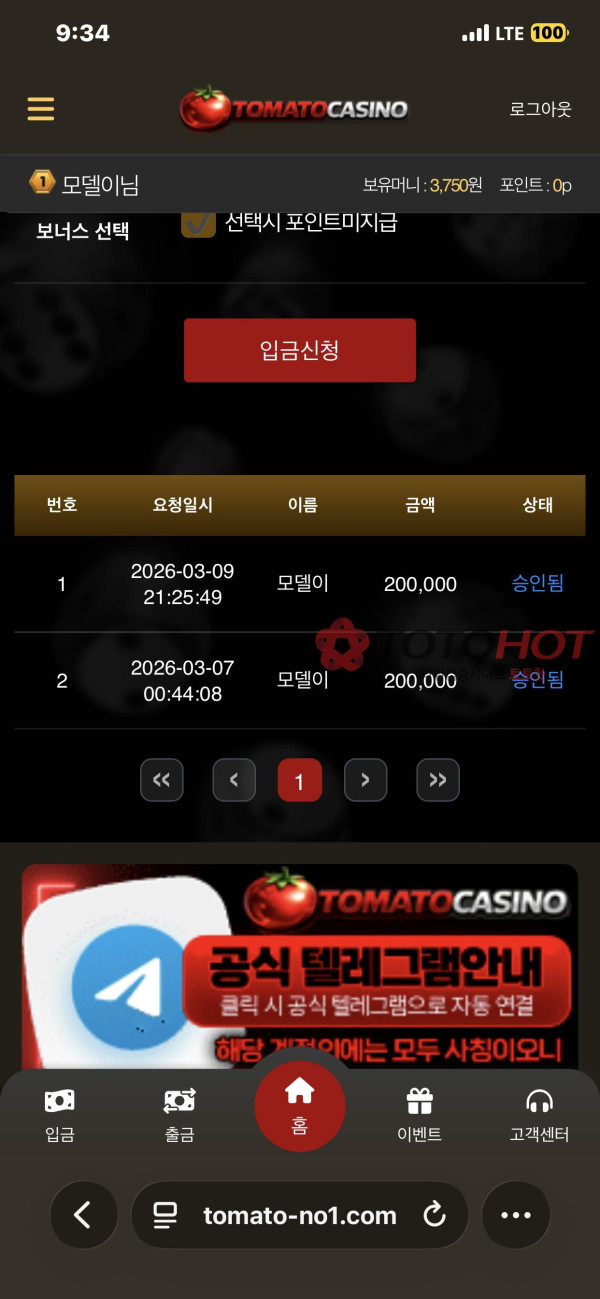
Task: Go to the previous page
Action: [234, 780]
